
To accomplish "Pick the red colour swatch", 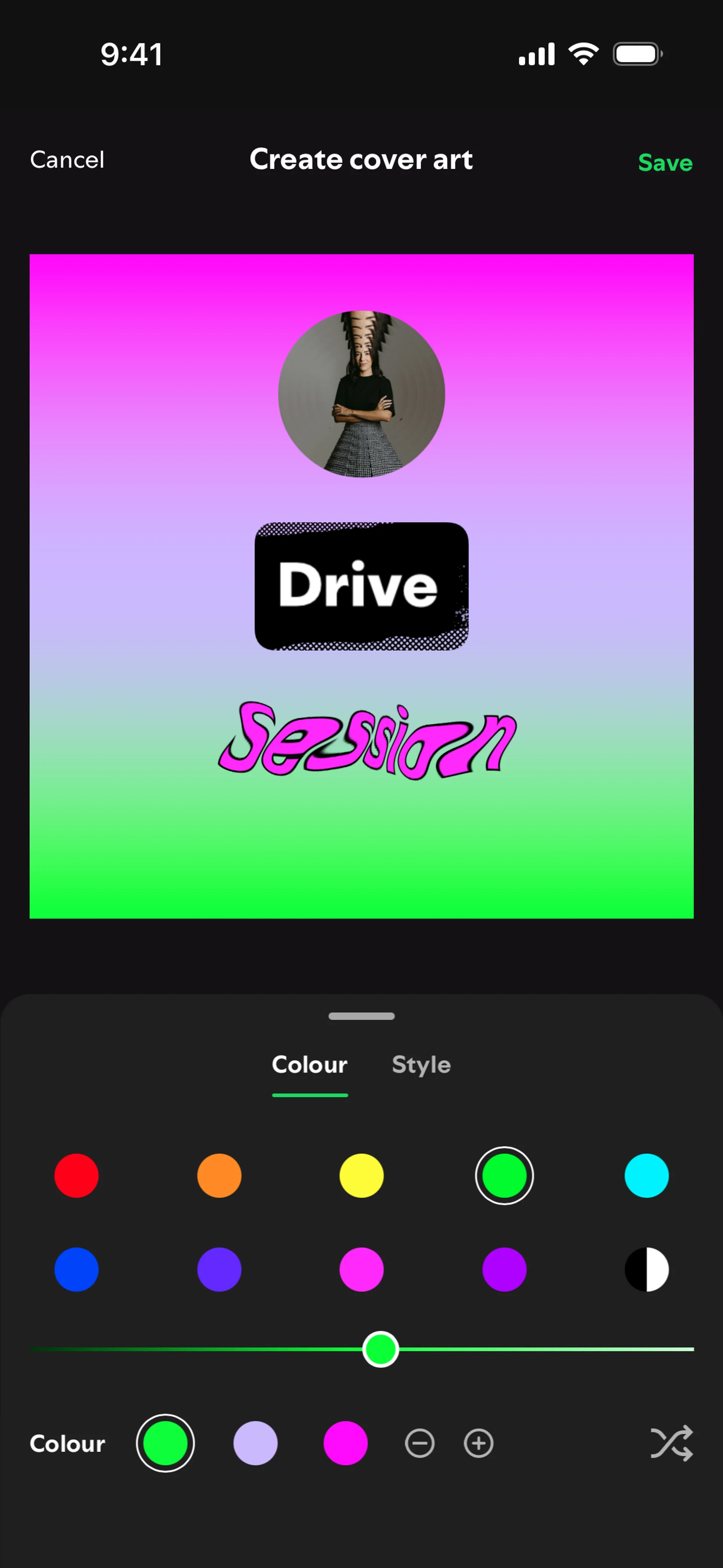I will [77, 1175].
